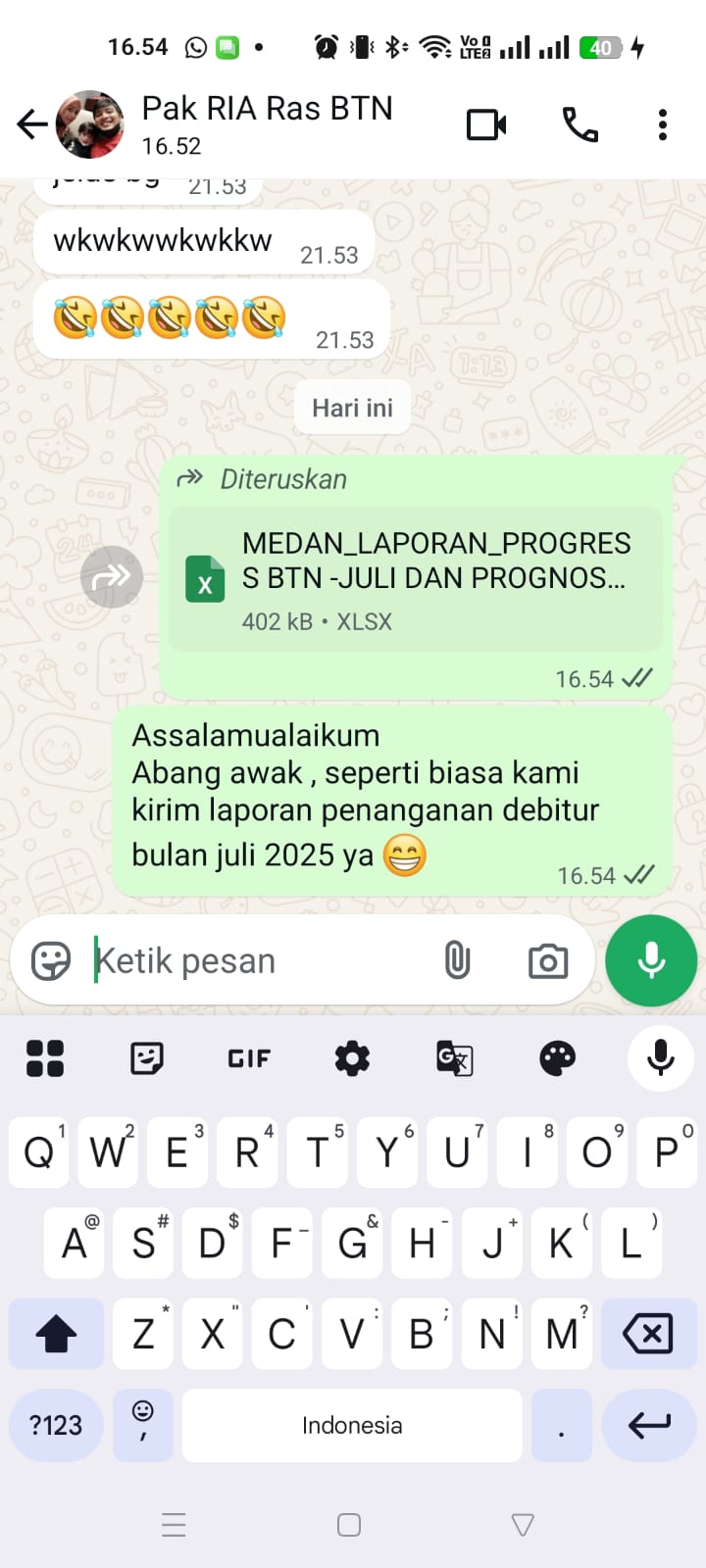Switch keyboard to ?123 symbols
The width and height of the screenshot is (706, 1568).
56,1425
